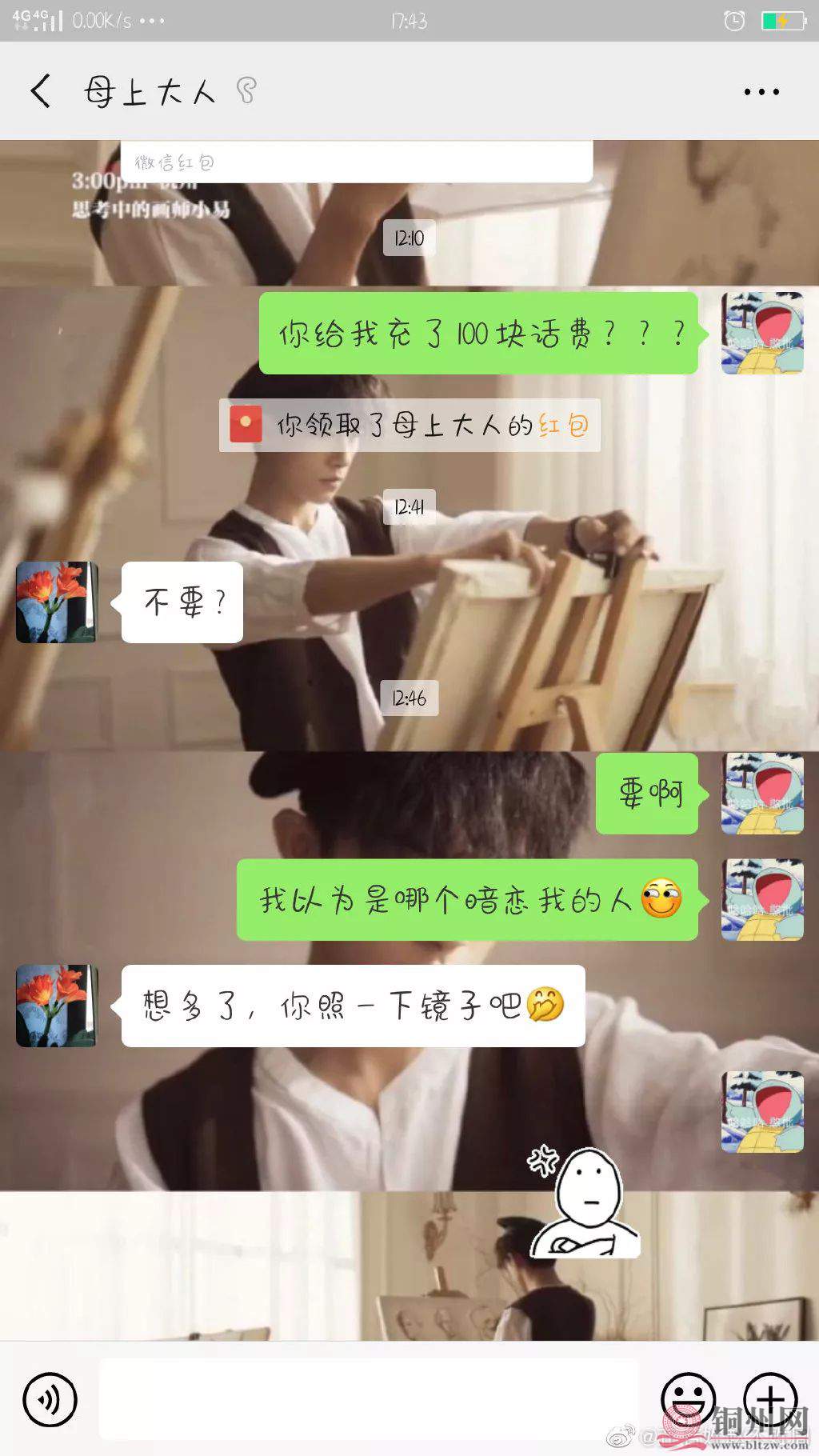Open the 微信红包 red packet message

click(356, 162)
